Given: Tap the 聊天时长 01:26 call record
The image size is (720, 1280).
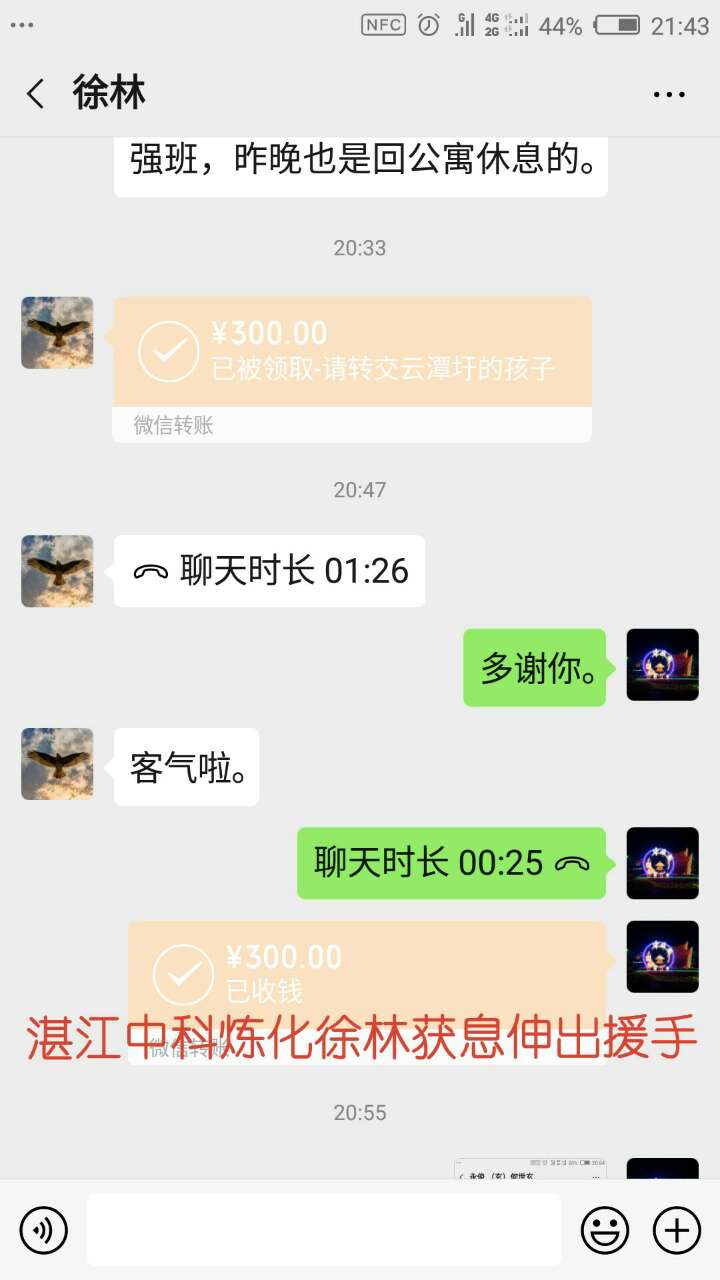Looking at the screenshot, I should pos(270,571).
